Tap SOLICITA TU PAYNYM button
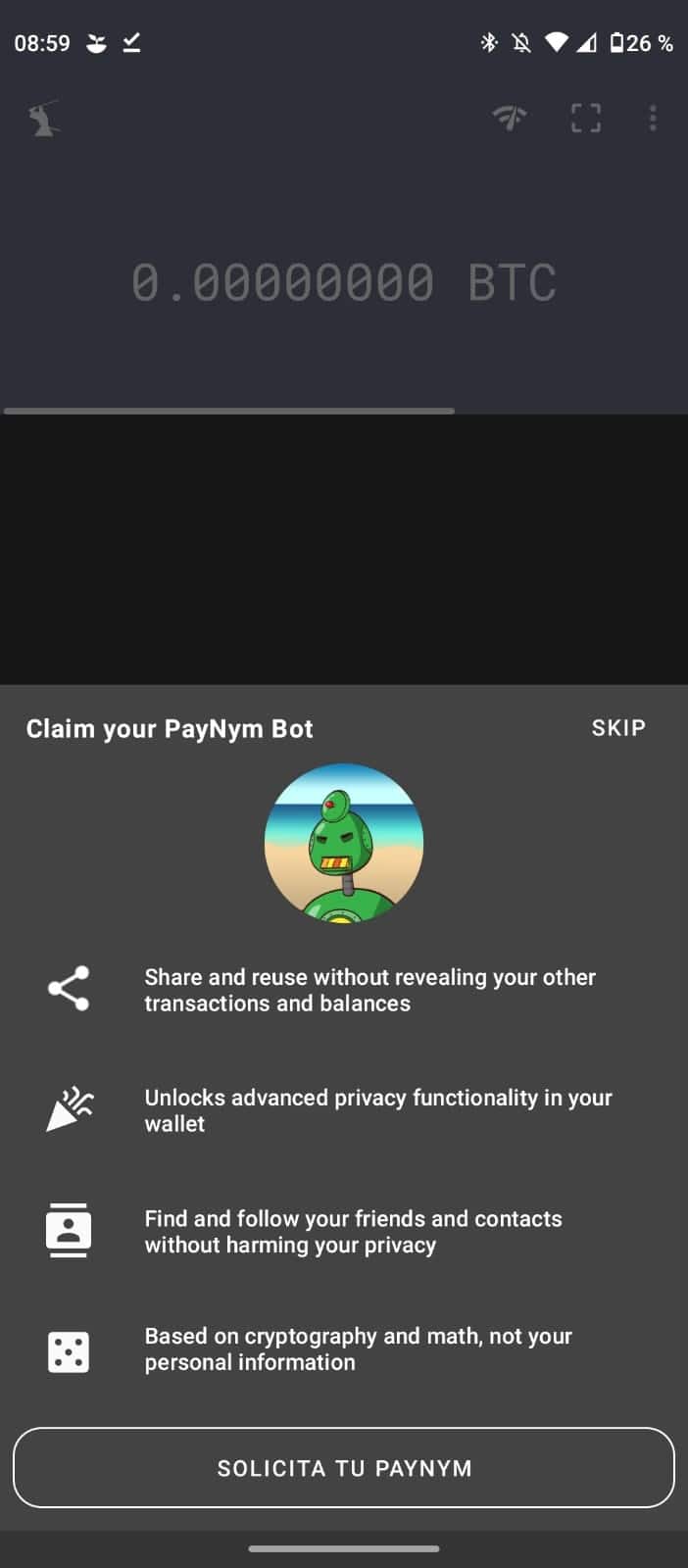 344,1468
